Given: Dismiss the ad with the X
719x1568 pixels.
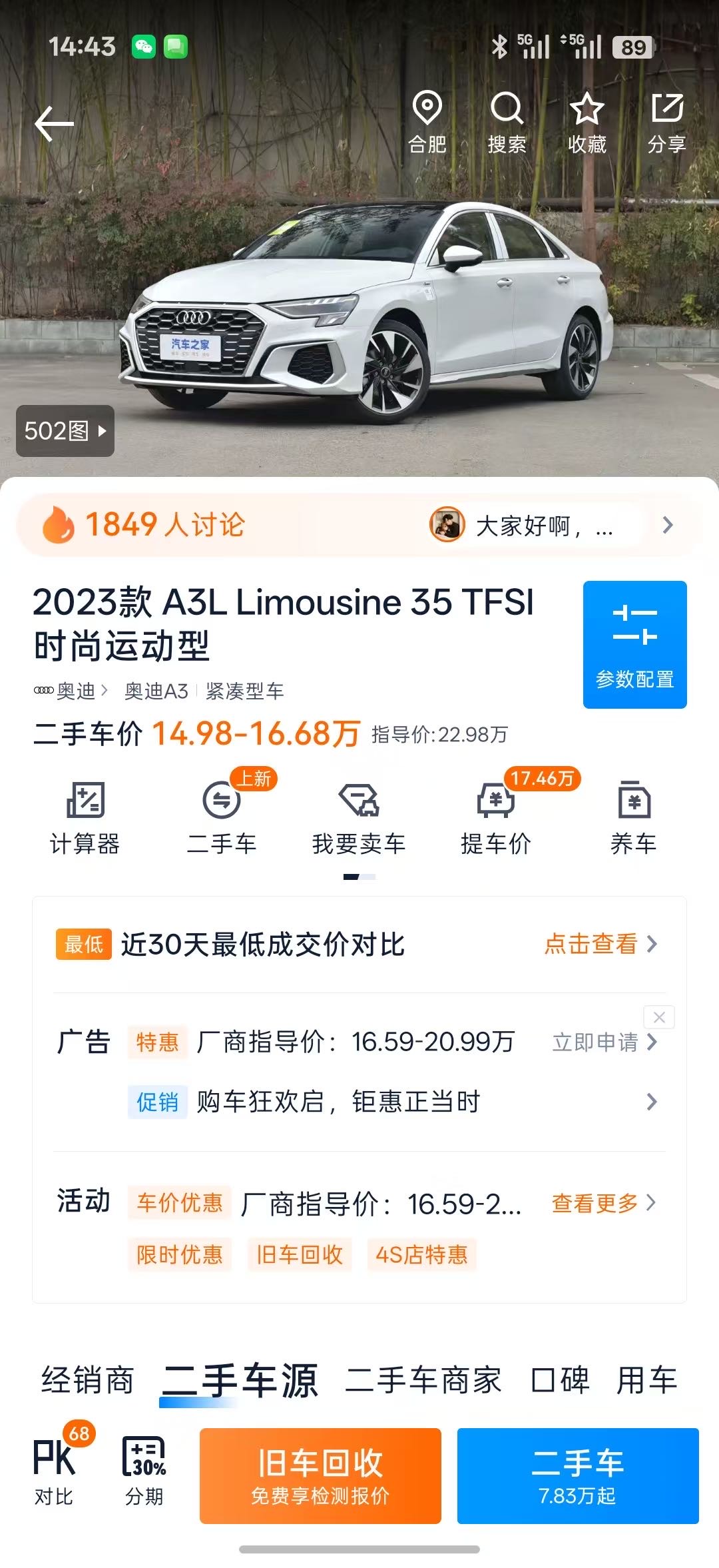Looking at the screenshot, I should click(659, 1017).
